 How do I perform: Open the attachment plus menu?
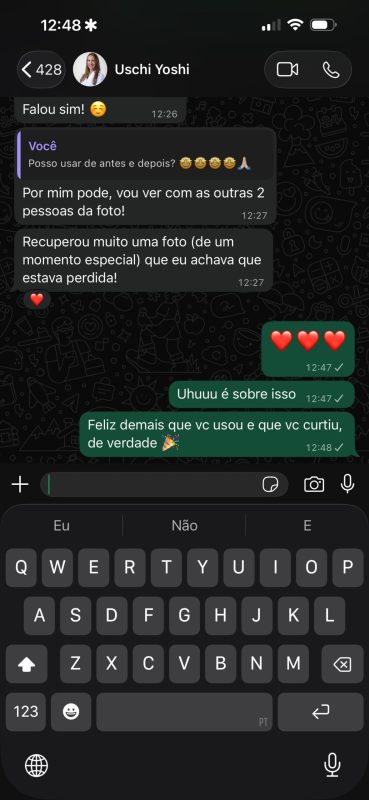coord(20,484)
